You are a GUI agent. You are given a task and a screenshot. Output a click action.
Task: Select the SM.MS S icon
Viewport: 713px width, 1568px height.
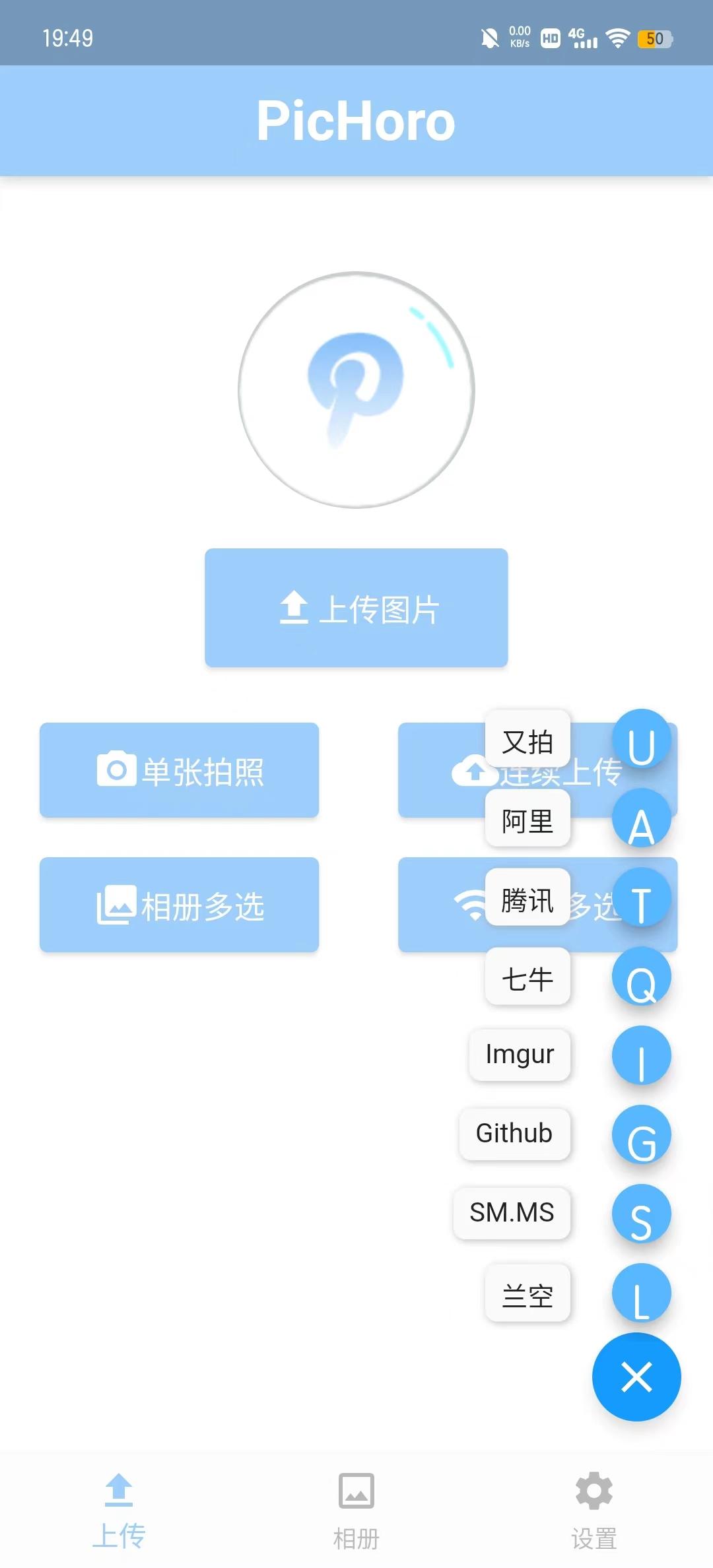[641, 1214]
